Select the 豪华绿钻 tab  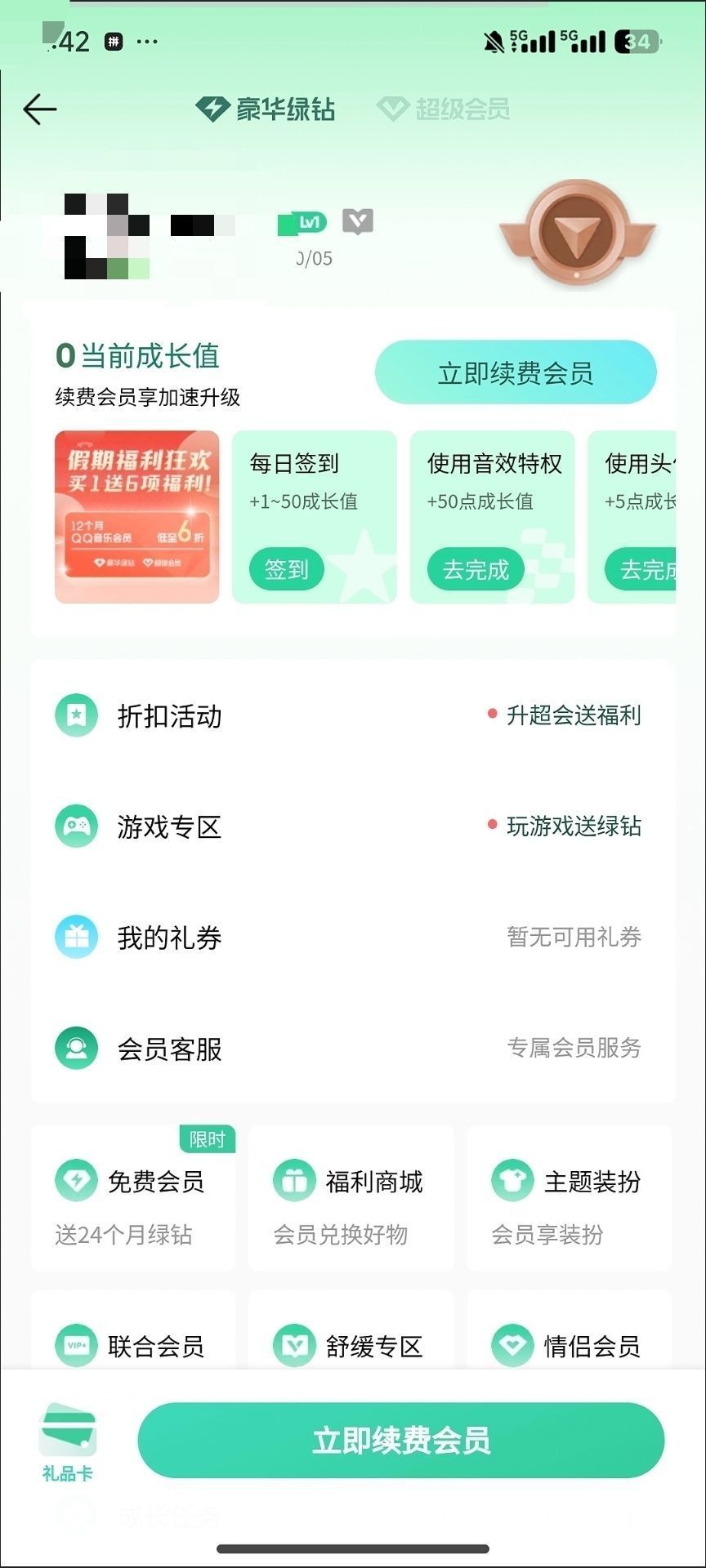[x=266, y=109]
